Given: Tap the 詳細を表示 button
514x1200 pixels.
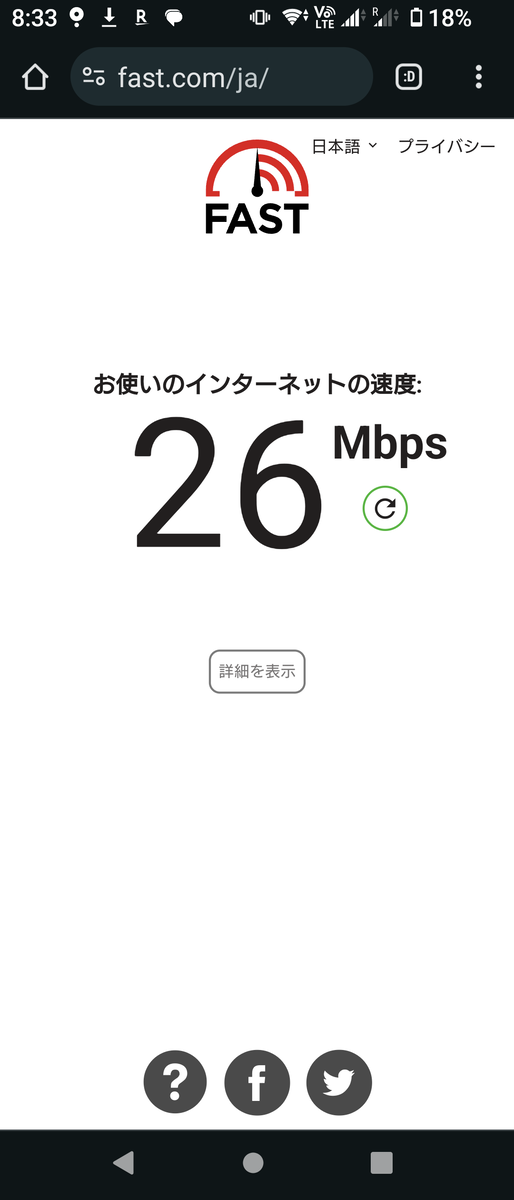Looking at the screenshot, I should [257, 672].
